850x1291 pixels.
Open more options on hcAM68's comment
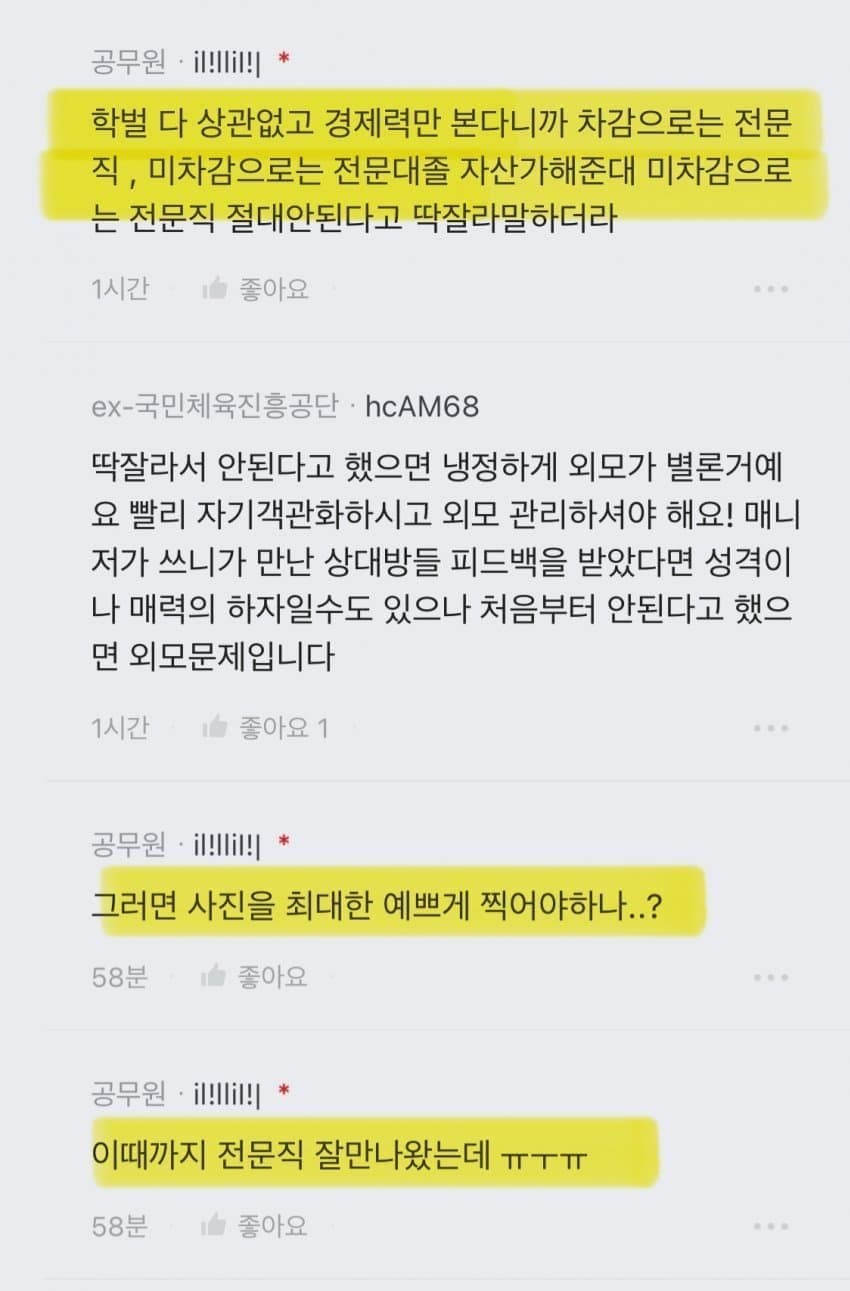(x=770, y=728)
